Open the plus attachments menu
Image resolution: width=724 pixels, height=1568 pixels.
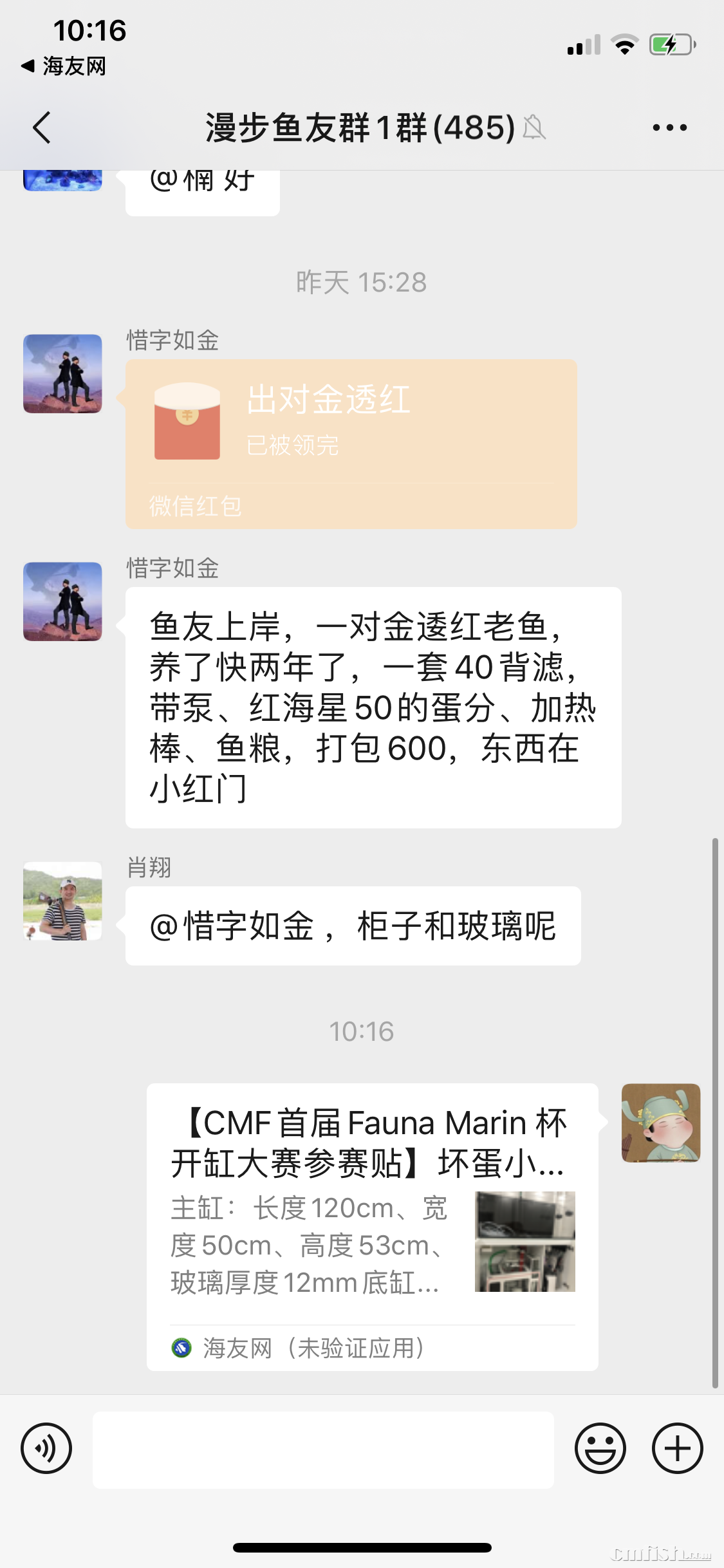point(677,1448)
